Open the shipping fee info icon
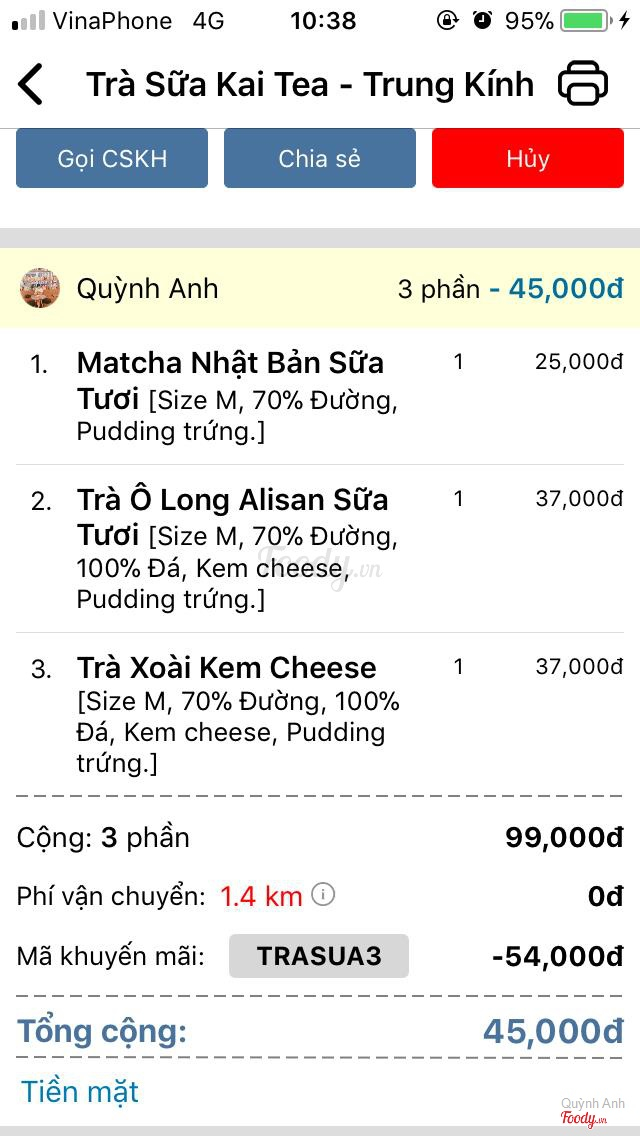Image resolution: width=640 pixels, height=1136 pixels. click(x=323, y=894)
